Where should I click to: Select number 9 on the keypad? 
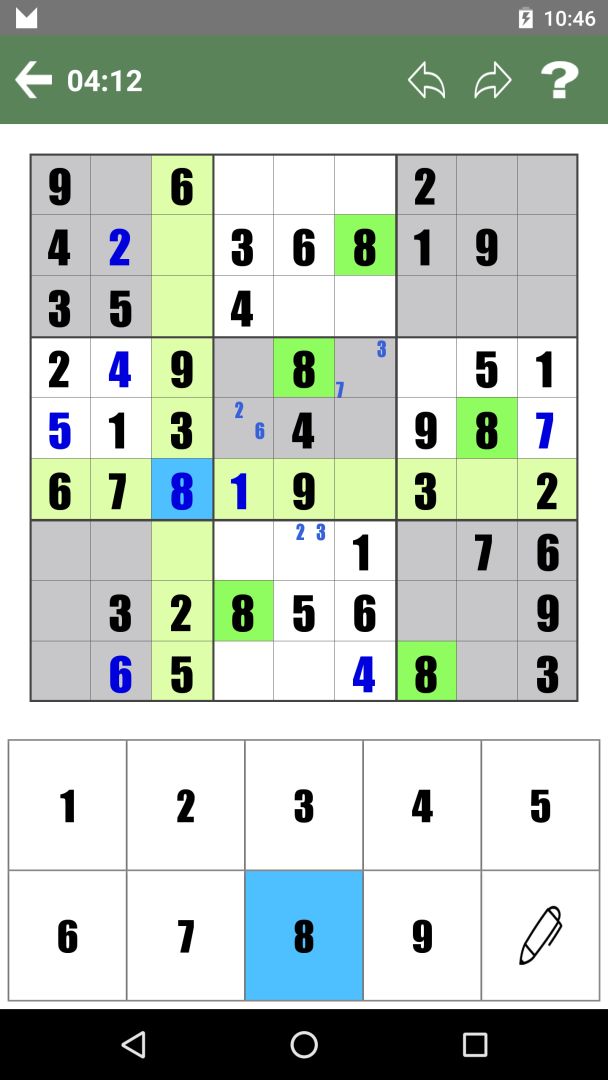pyautogui.click(x=422, y=936)
